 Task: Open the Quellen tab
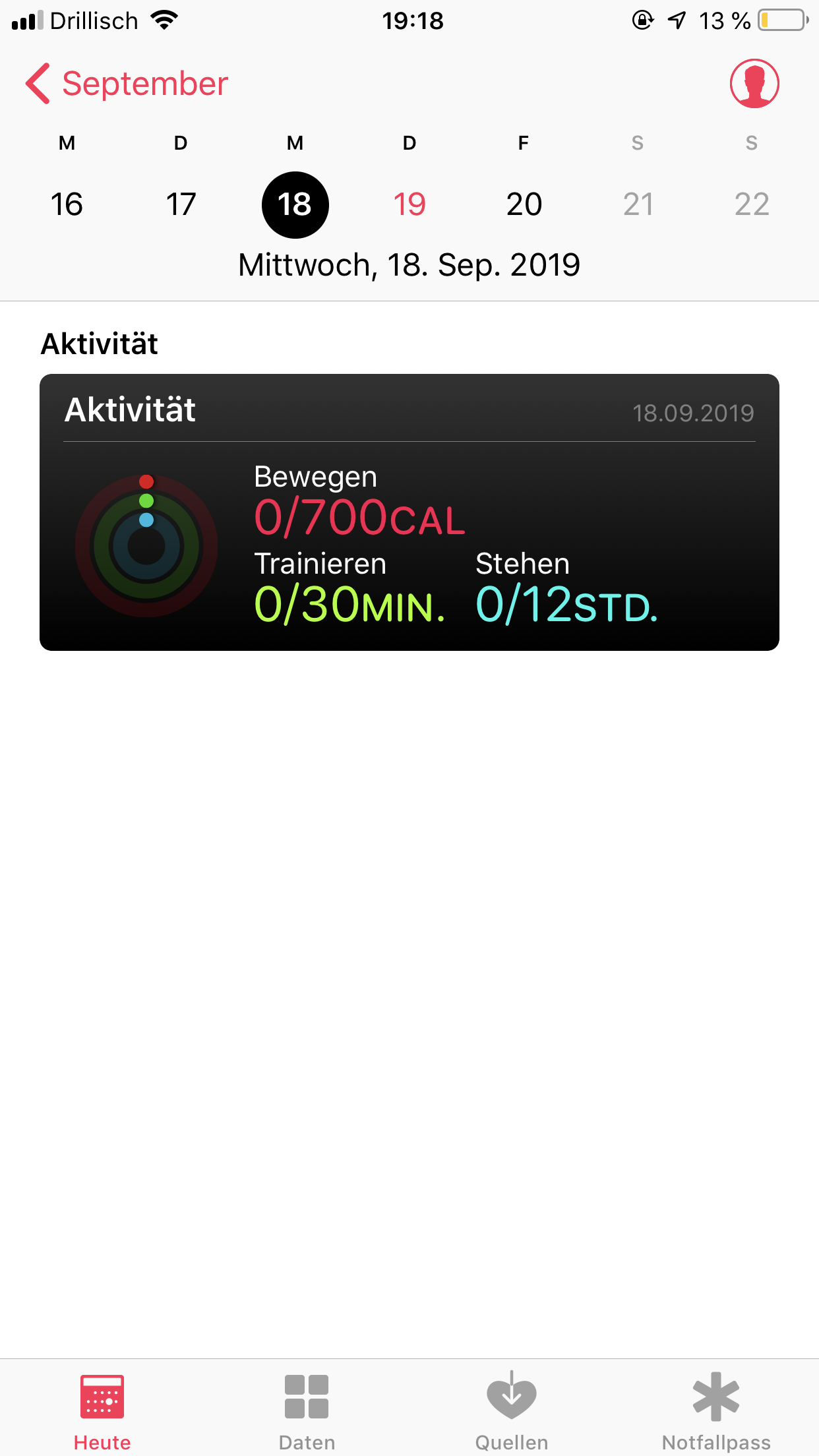click(512, 1409)
